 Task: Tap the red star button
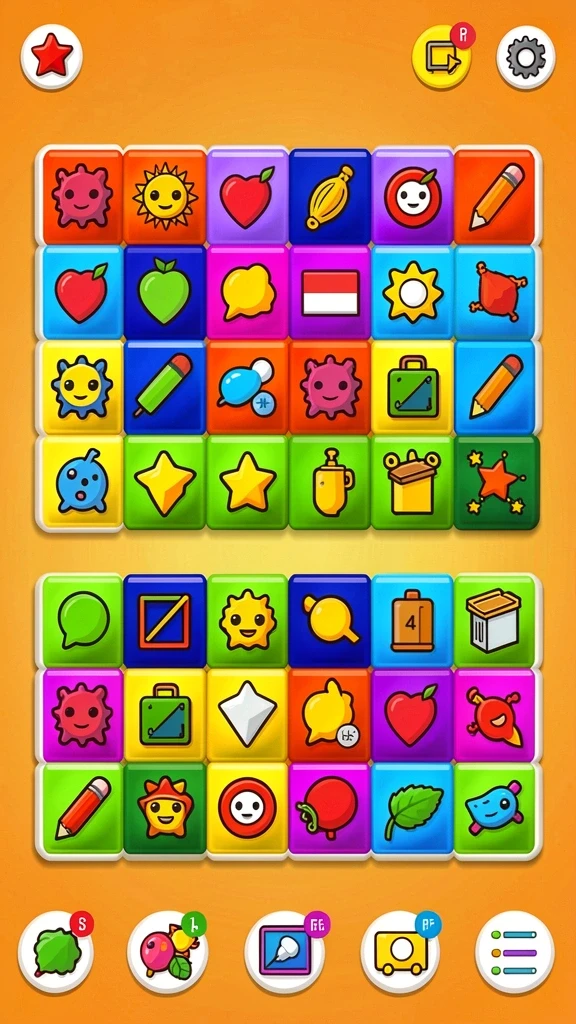pyautogui.click(x=52, y=57)
